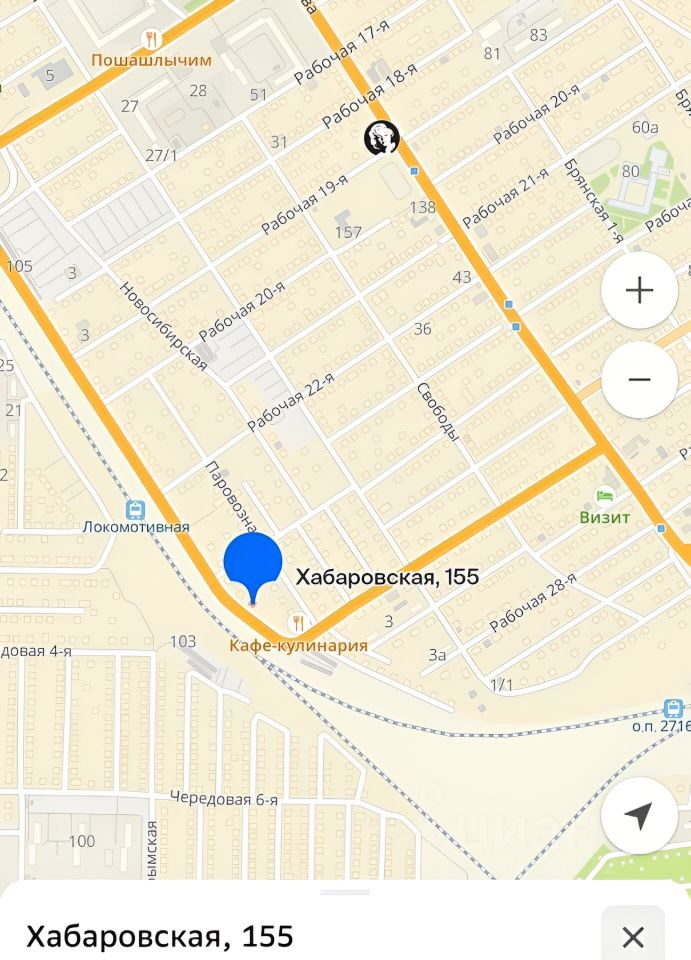Image resolution: width=691 pixels, height=960 pixels.
Task: Select the Визит hotel marker
Action: [605, 496]
